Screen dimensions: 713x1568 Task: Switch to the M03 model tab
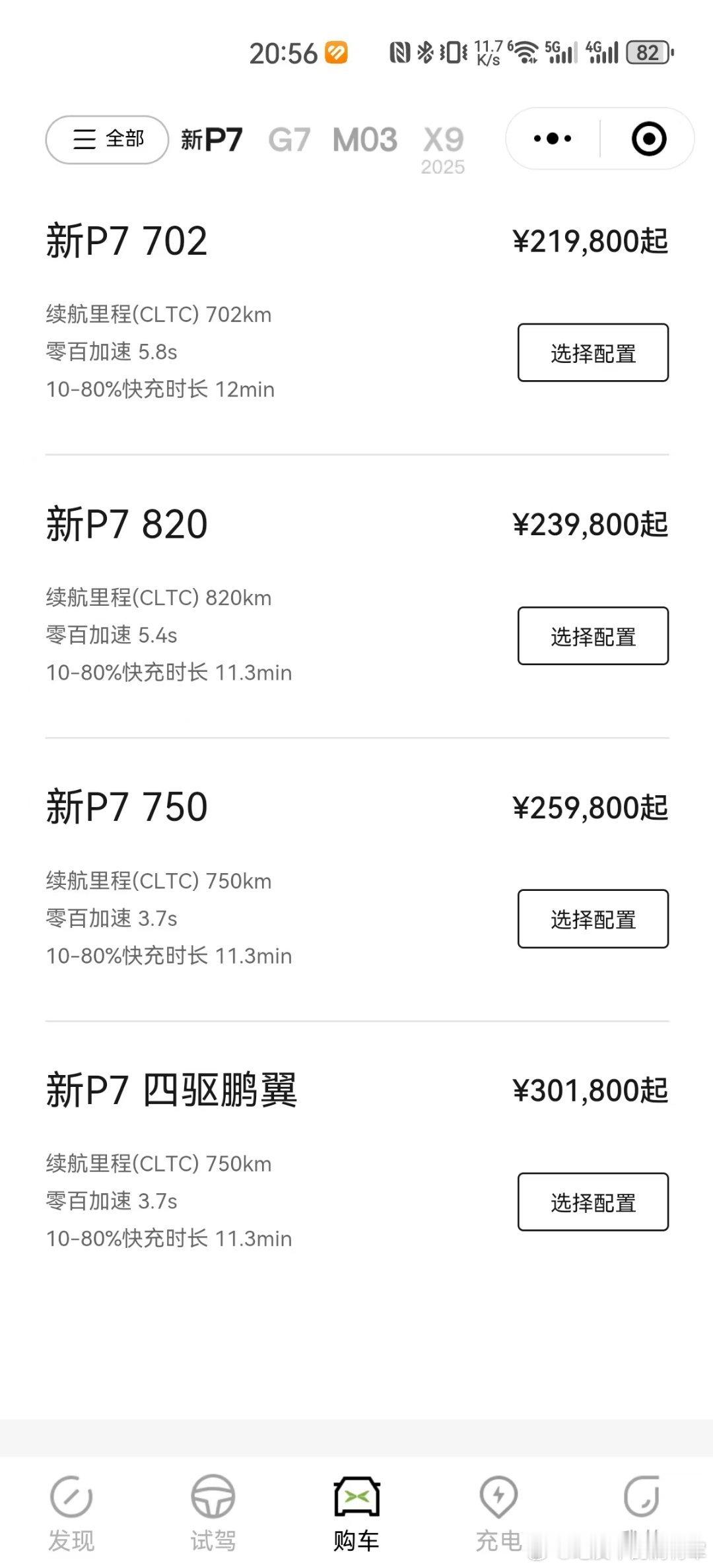pyautogui.click(x=365, y=140)
